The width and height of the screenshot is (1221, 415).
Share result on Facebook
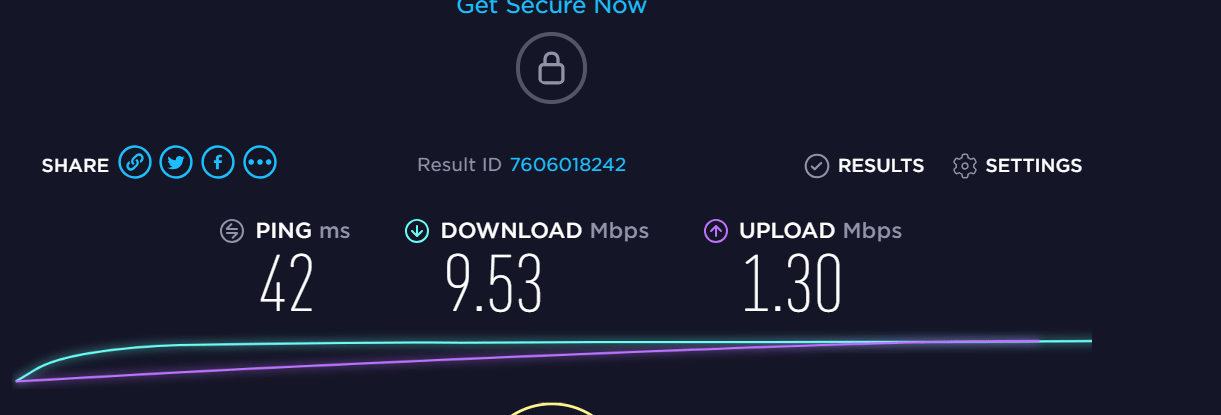[x=218, y=162]
